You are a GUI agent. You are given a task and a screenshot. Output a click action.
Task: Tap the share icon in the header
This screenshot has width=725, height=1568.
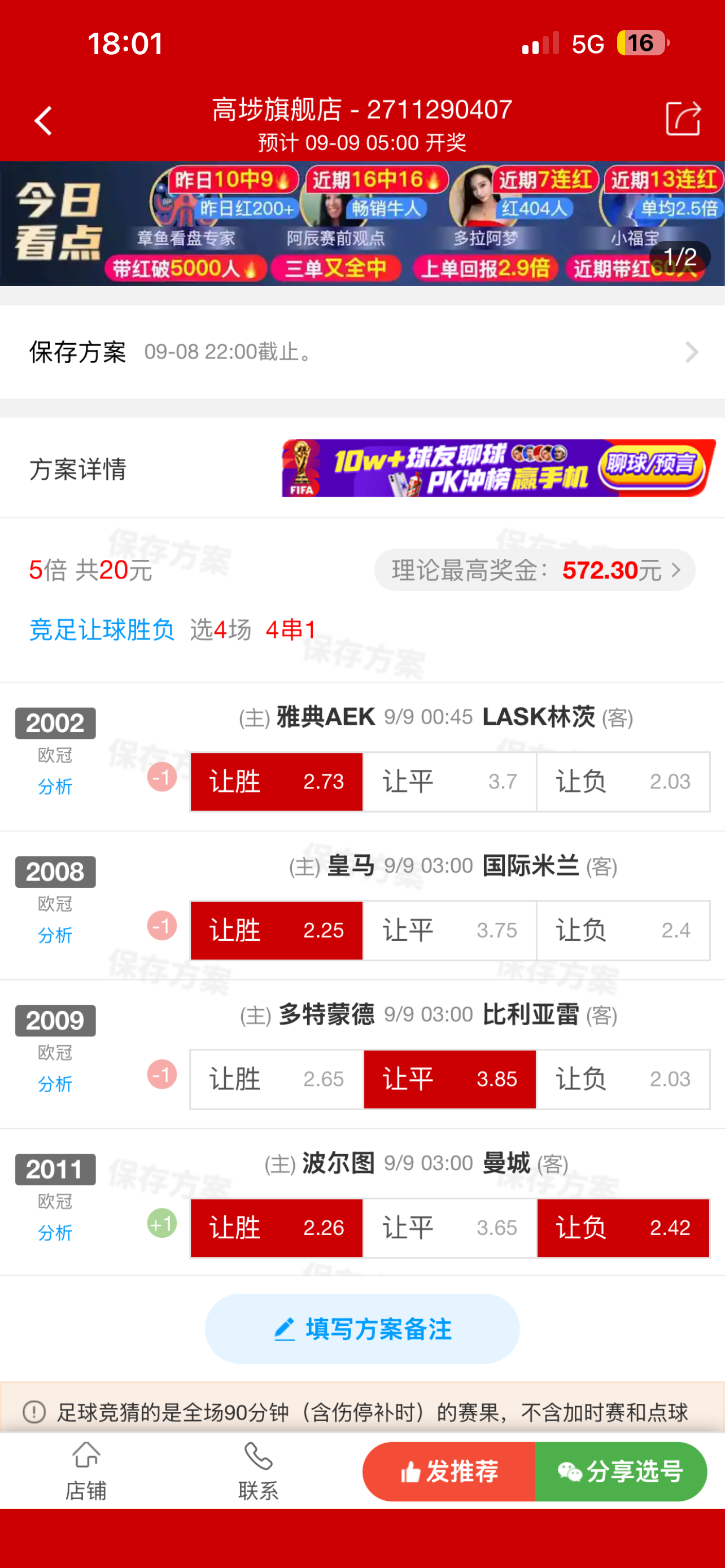(x=683, y=118)
